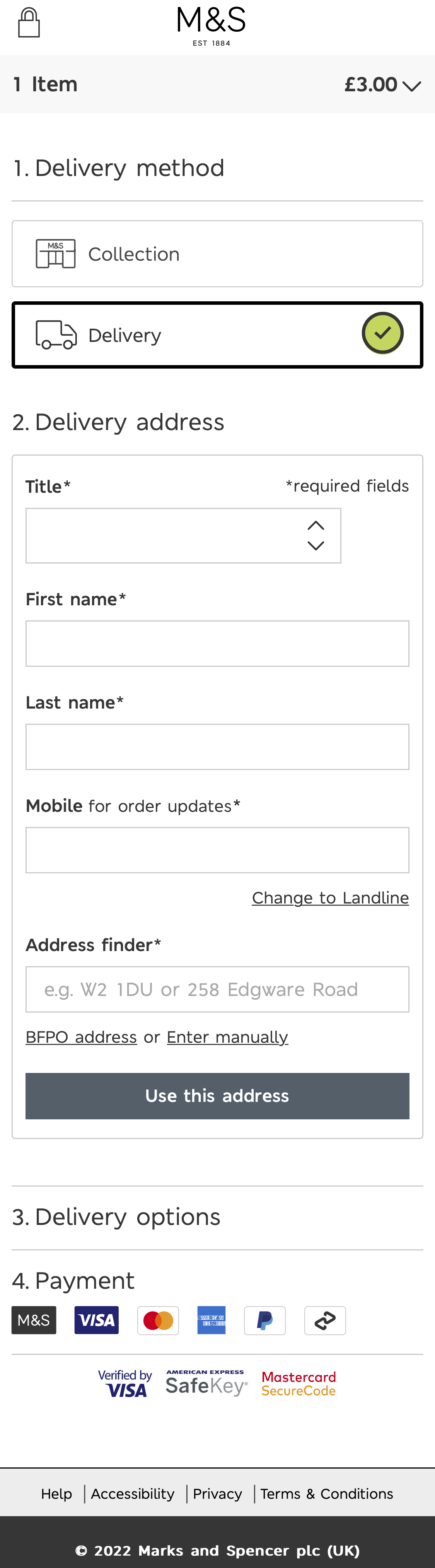This screenshot has height=1568, width=435.
Task: Tap Use this address button
Action: click(217, 1096)
